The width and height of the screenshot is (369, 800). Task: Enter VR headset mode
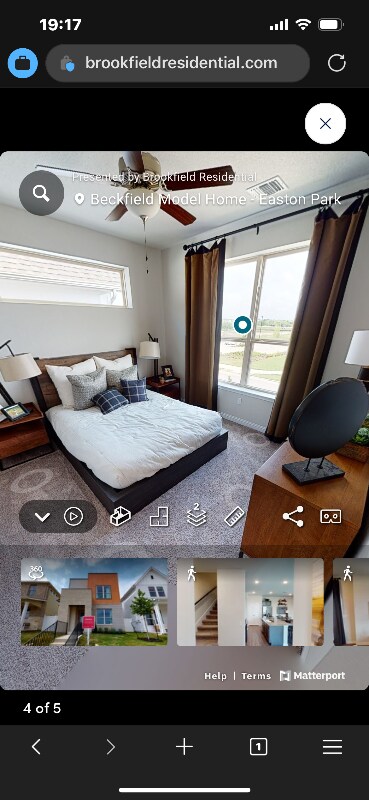click(x=331, y=517)
